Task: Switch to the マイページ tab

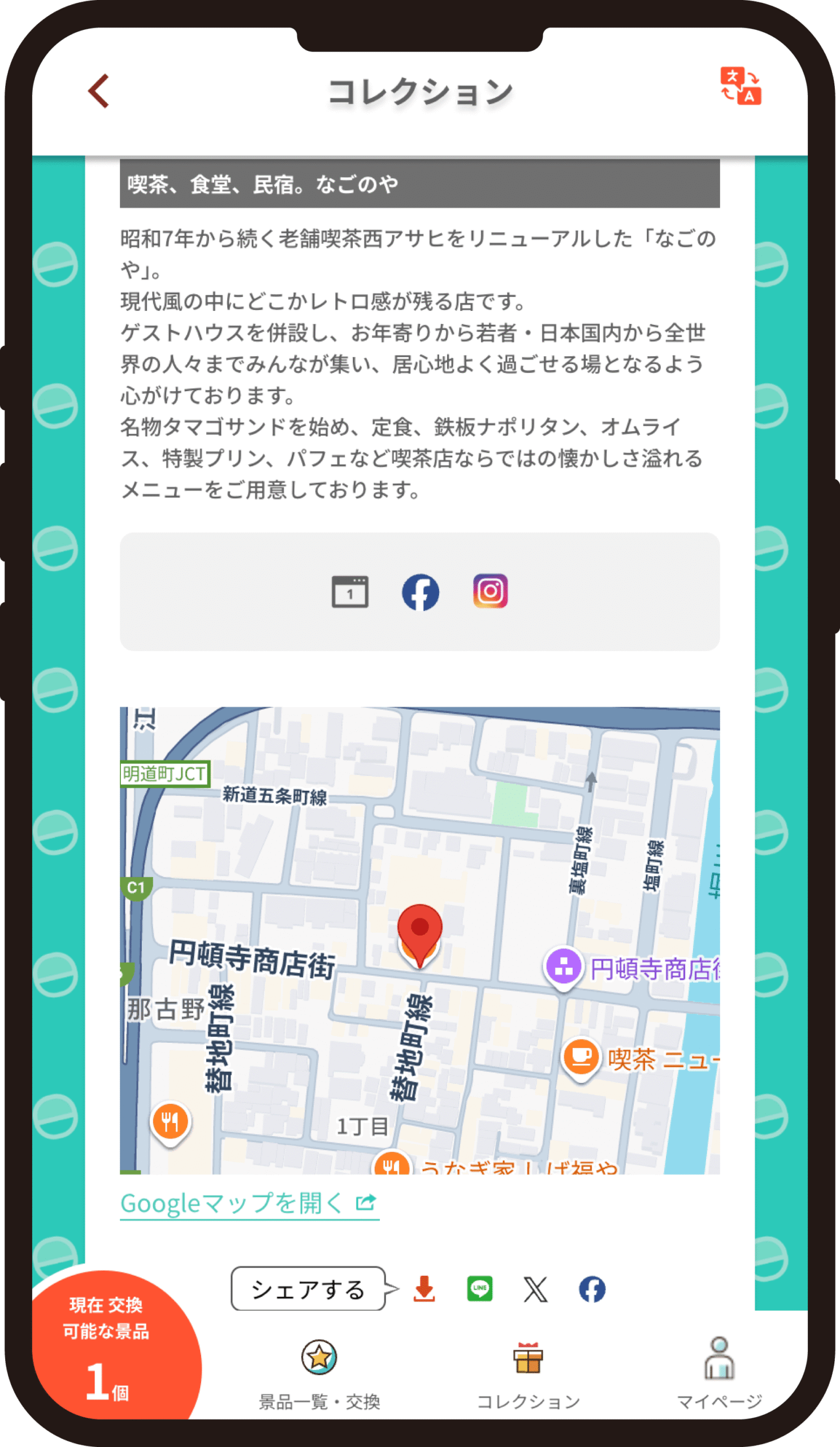Action: click(720, 1374)
